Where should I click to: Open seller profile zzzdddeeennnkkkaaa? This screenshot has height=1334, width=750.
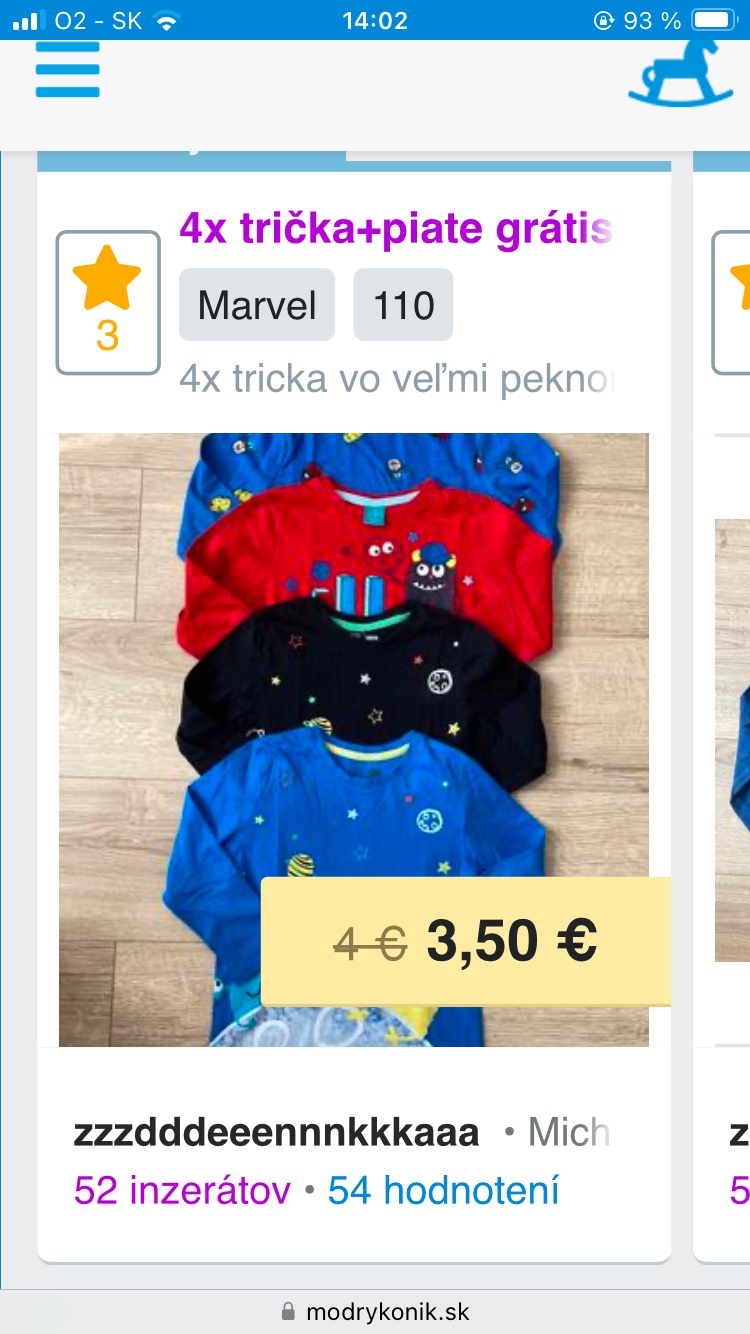click(x=276, y=1133)
